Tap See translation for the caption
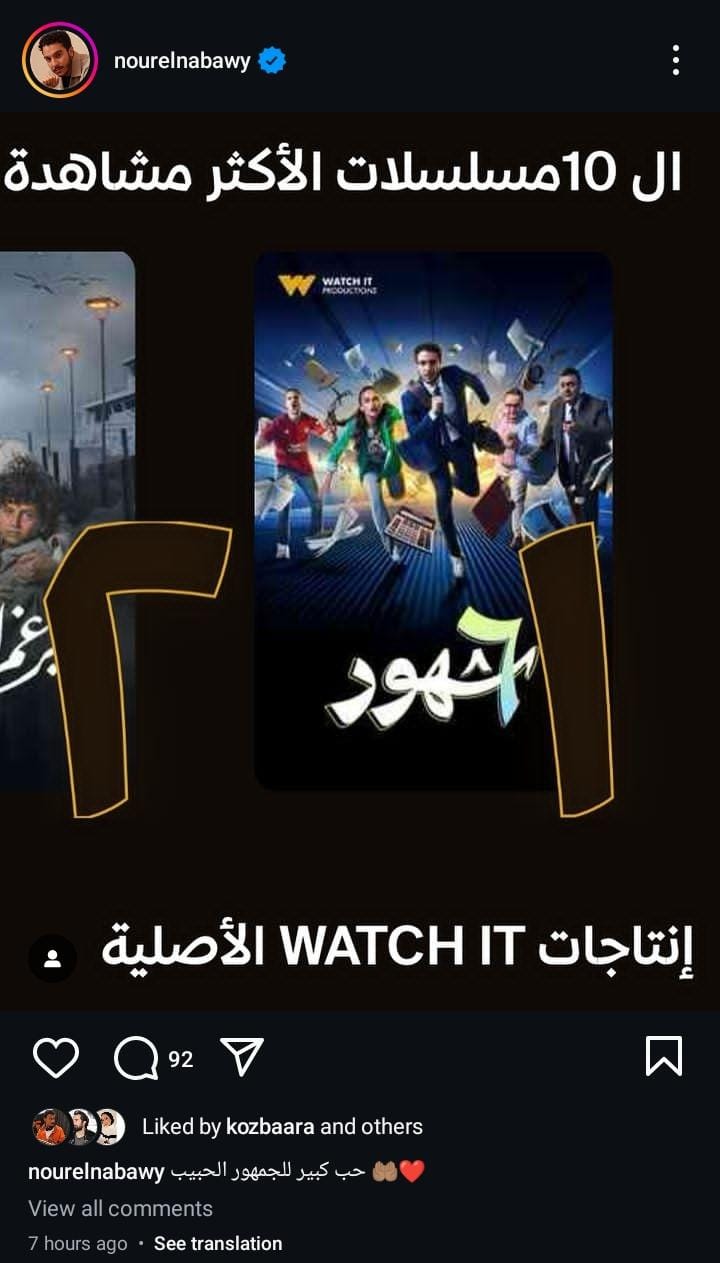 (218, 1244)
